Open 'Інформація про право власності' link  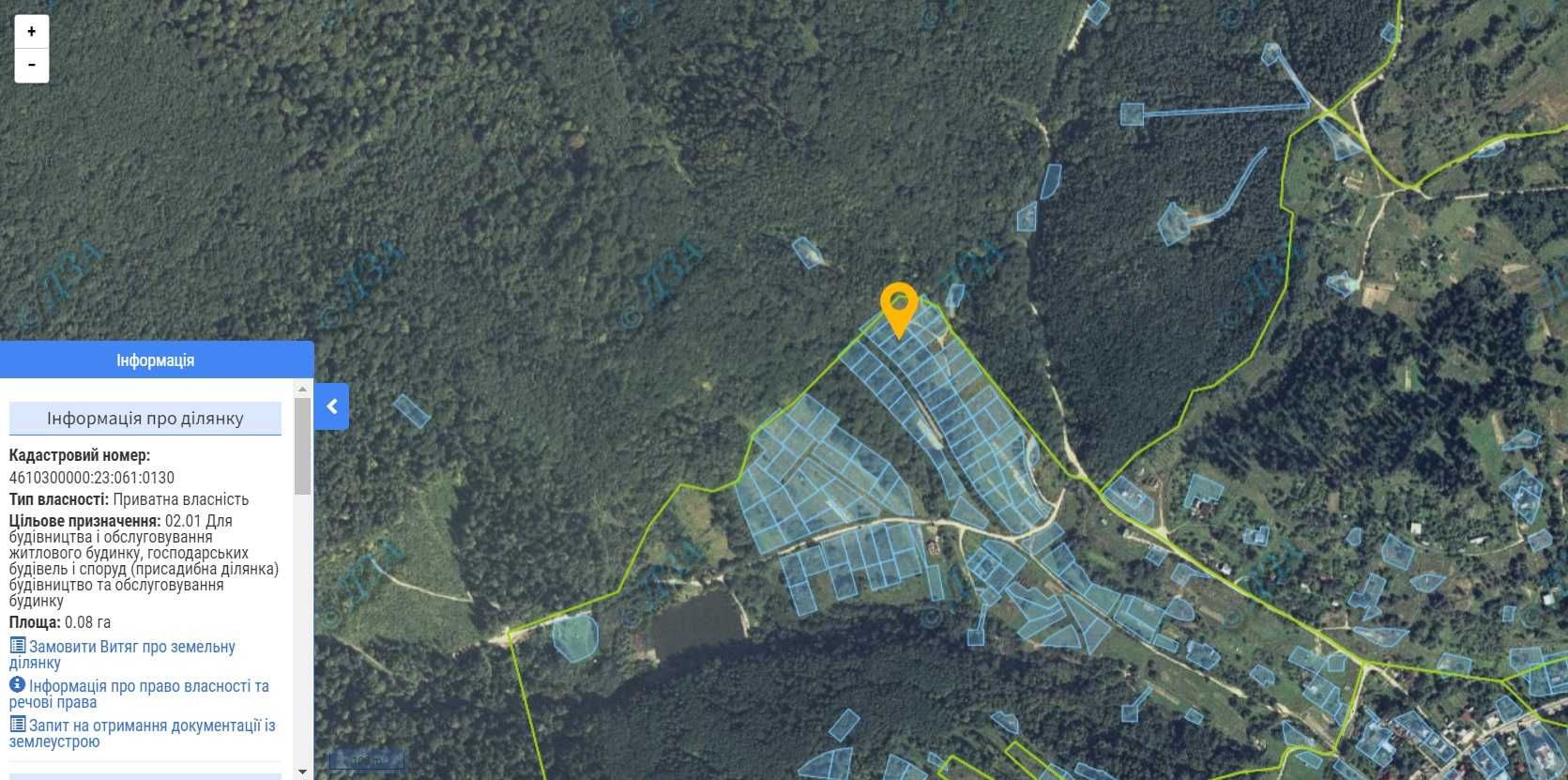click(x=148, y=686)
